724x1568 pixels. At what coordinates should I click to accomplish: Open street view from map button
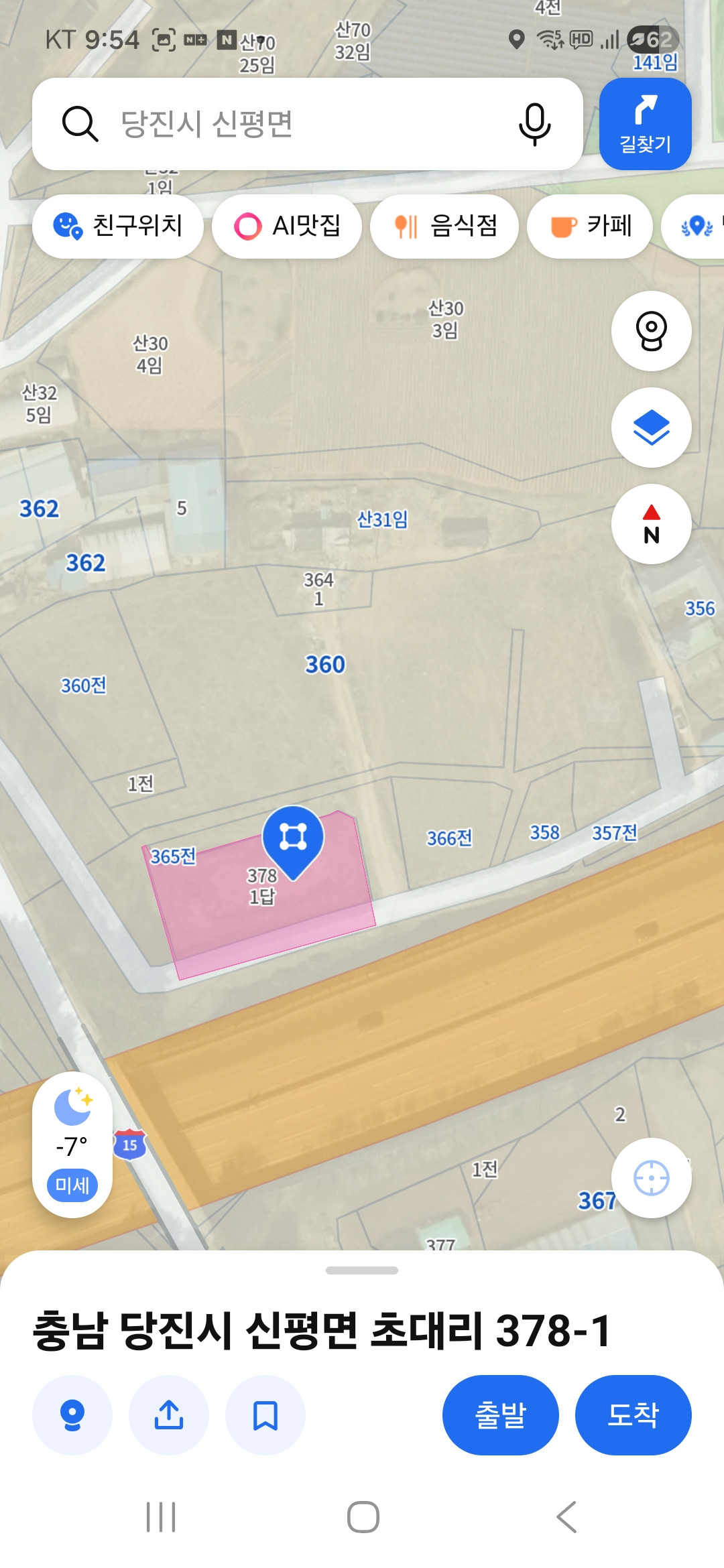point(651,331)
